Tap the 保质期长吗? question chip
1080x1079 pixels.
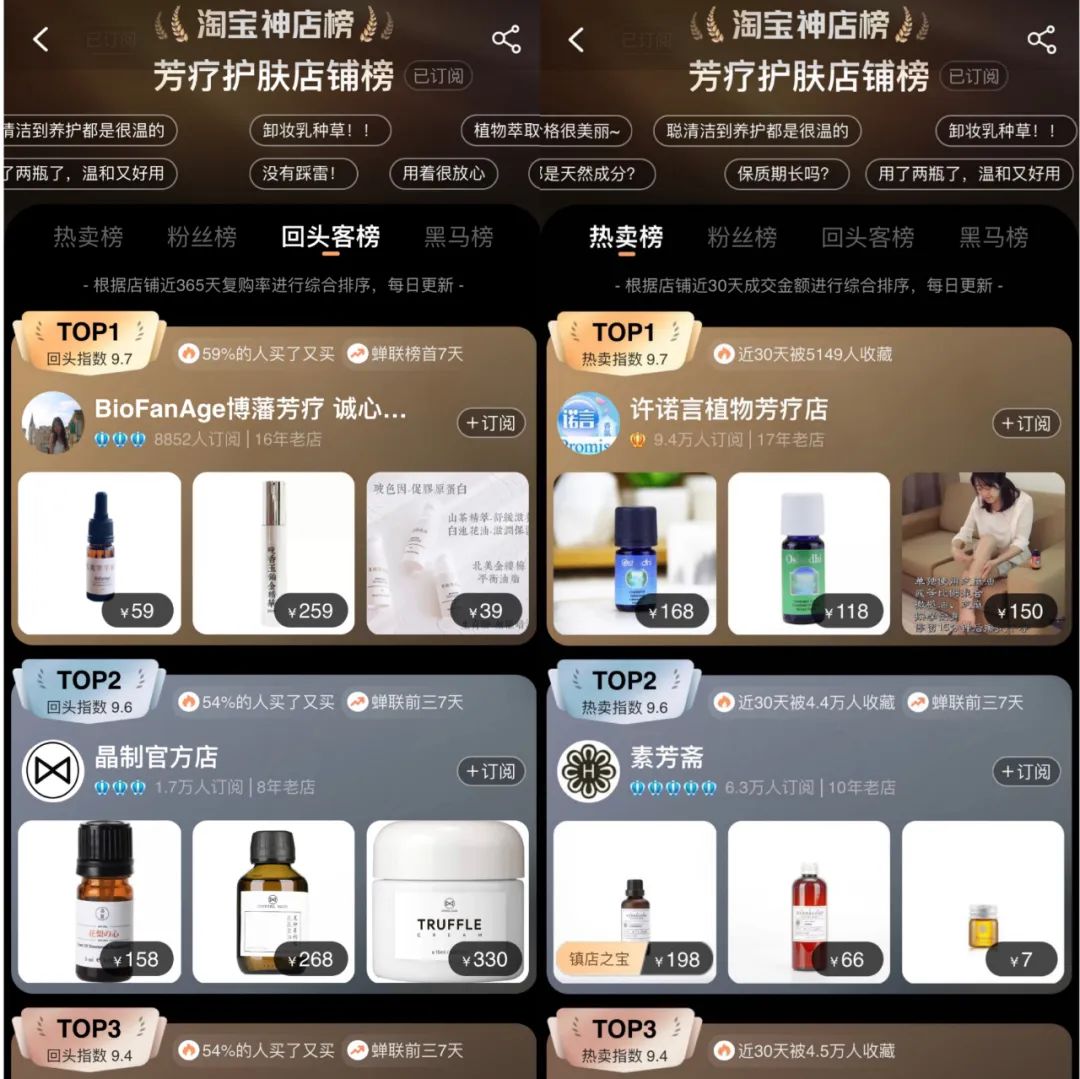783,173
